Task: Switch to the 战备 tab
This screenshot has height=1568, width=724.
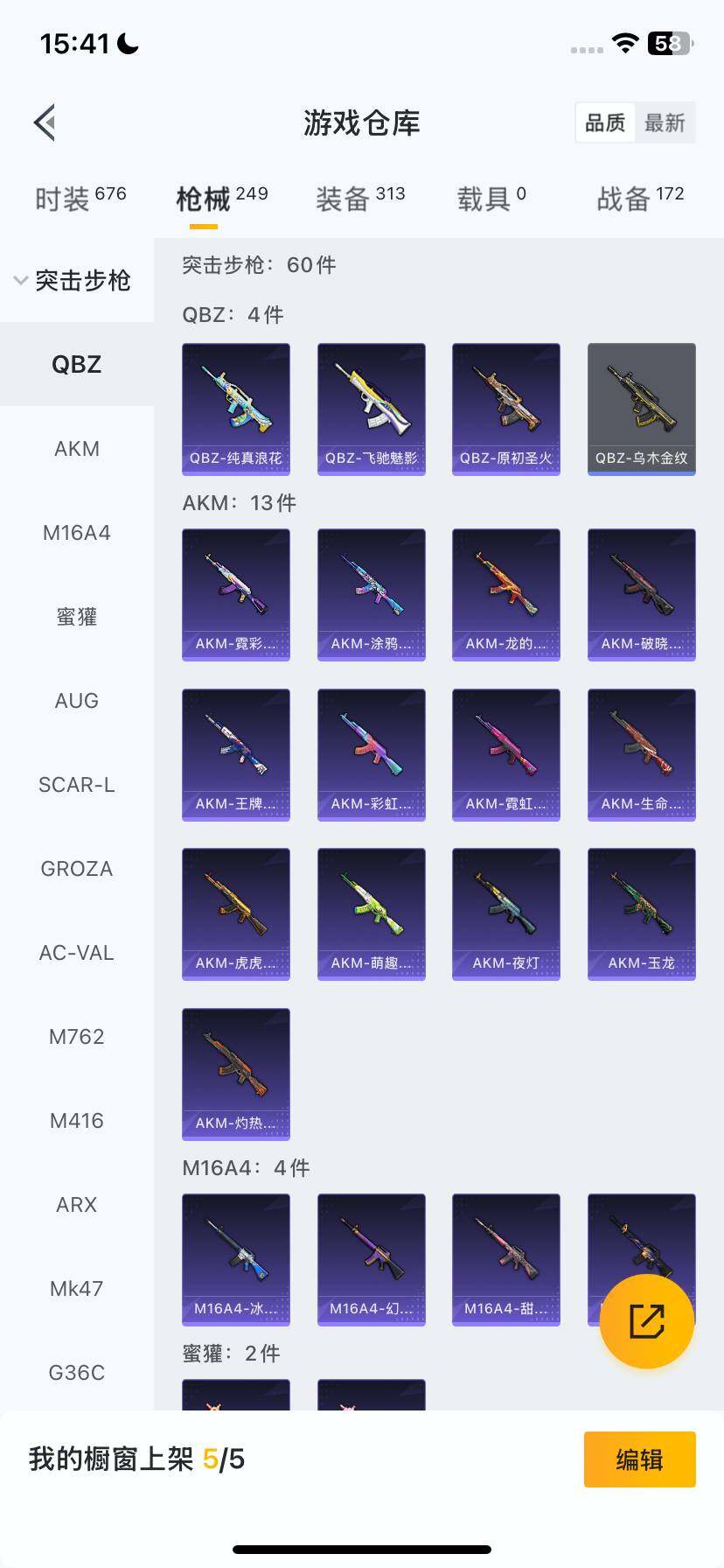Action: coord(640,198)
